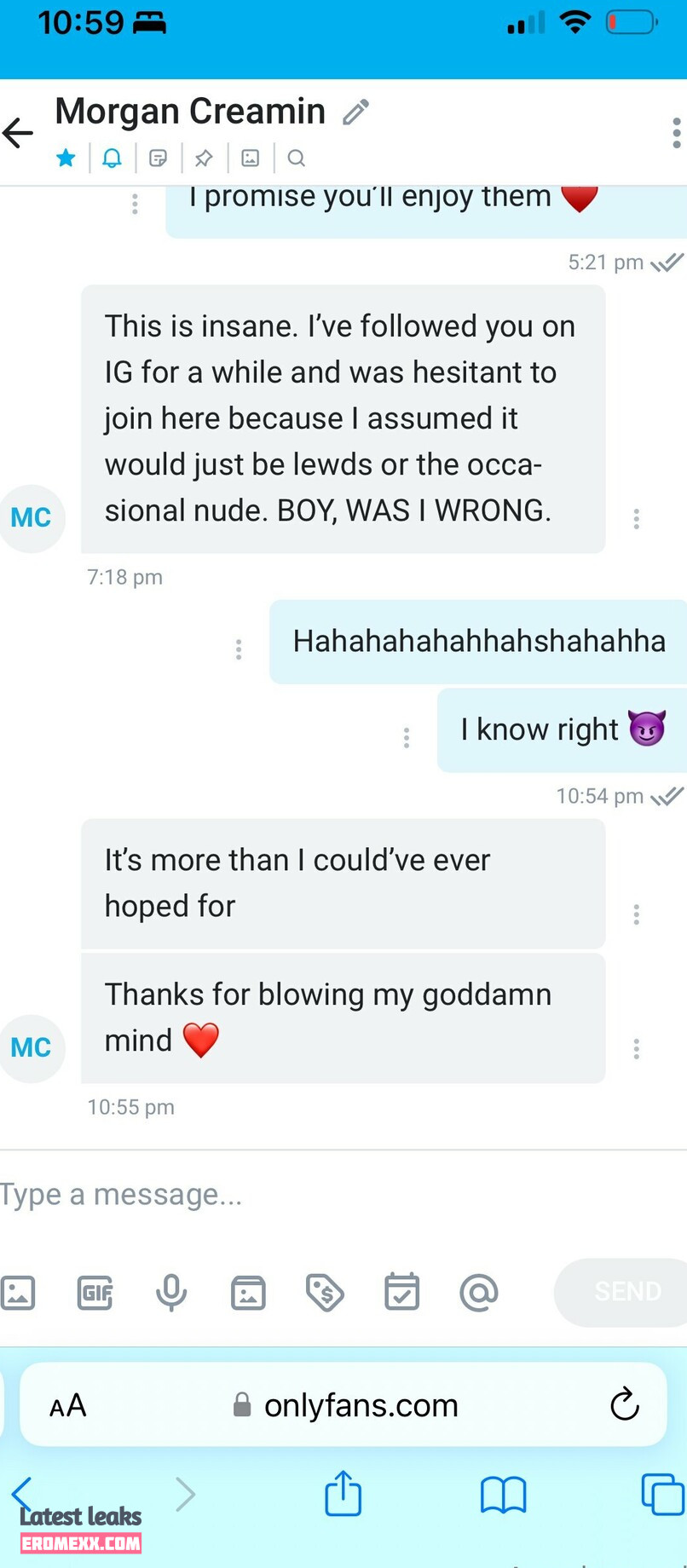Open the Safari share sheet
The width and height of the screenshot is (687, 1568).
point(343,1494)
